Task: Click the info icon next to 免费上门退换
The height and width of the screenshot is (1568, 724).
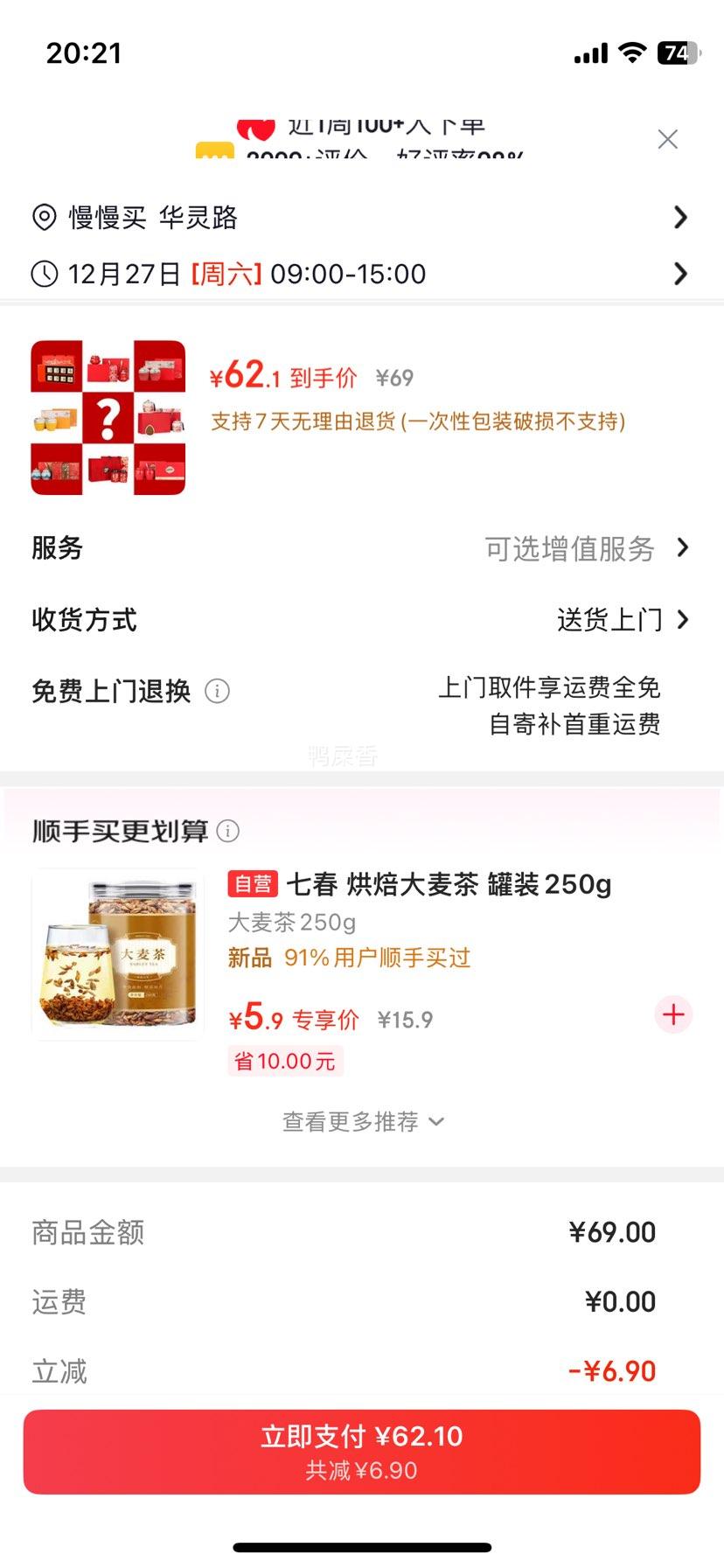Action: point(217,691)
